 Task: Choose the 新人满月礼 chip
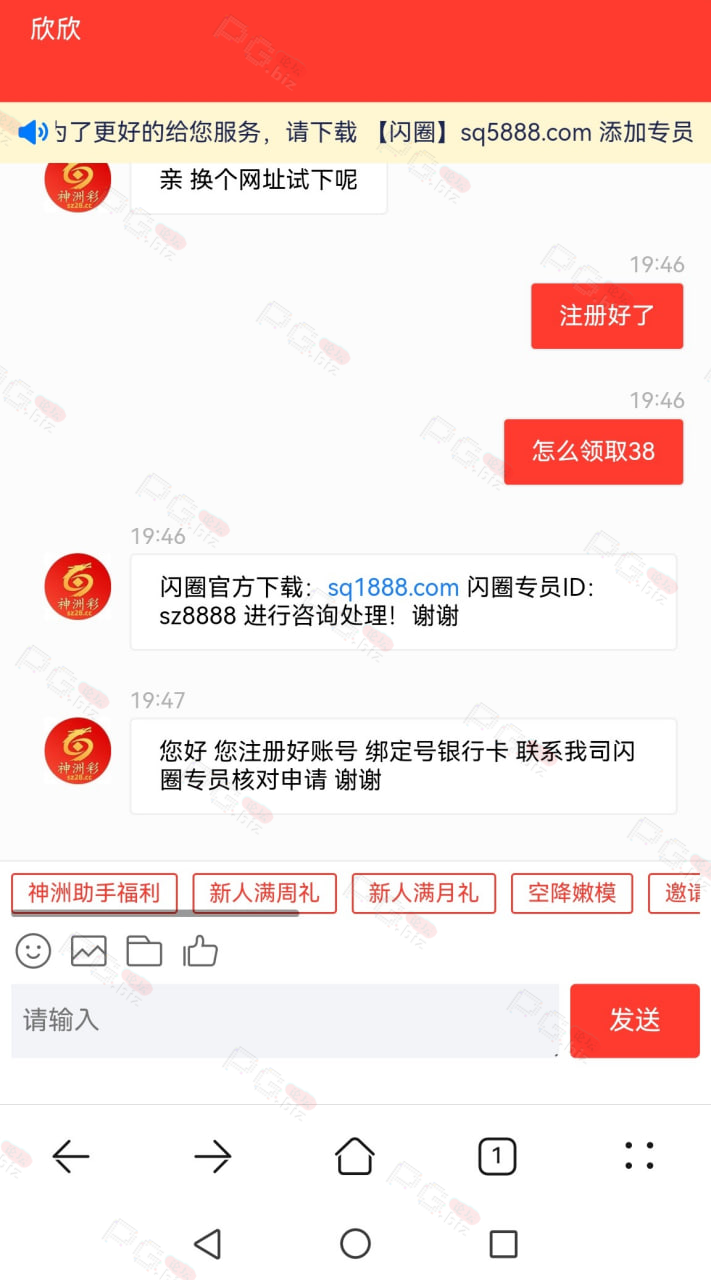424,893
